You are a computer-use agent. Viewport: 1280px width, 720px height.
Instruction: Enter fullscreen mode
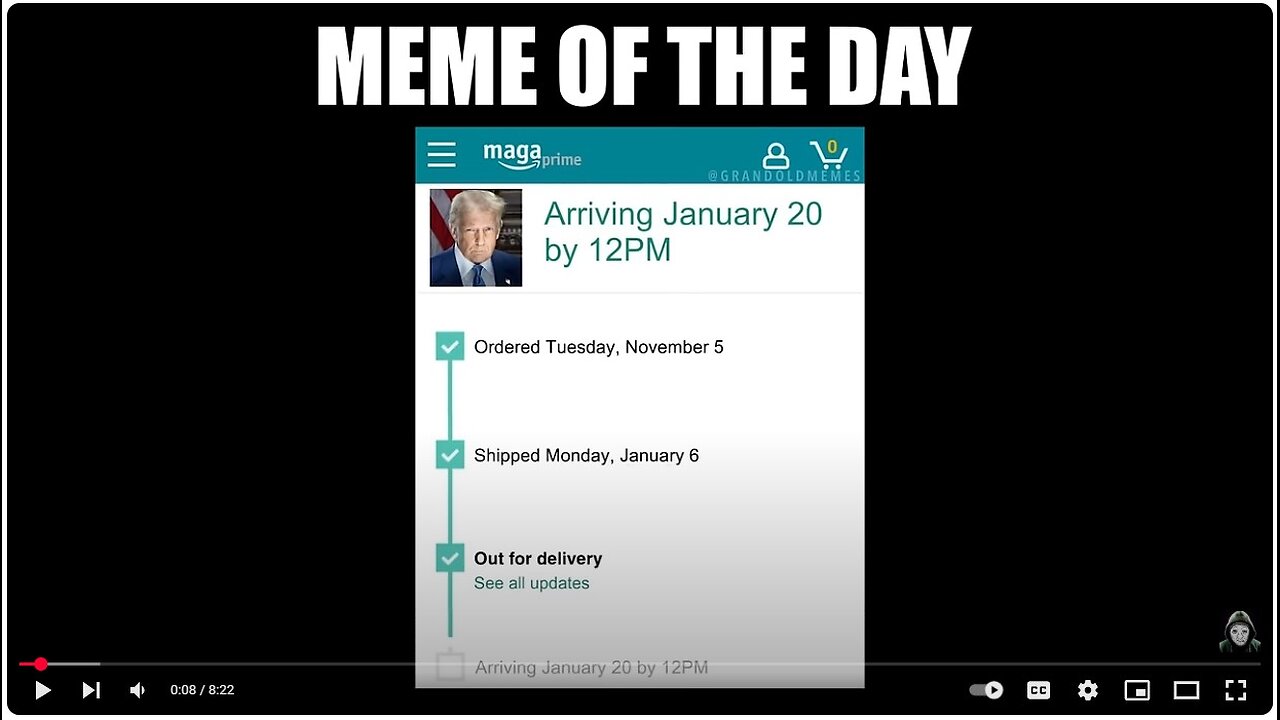(x=1236, y=690)
